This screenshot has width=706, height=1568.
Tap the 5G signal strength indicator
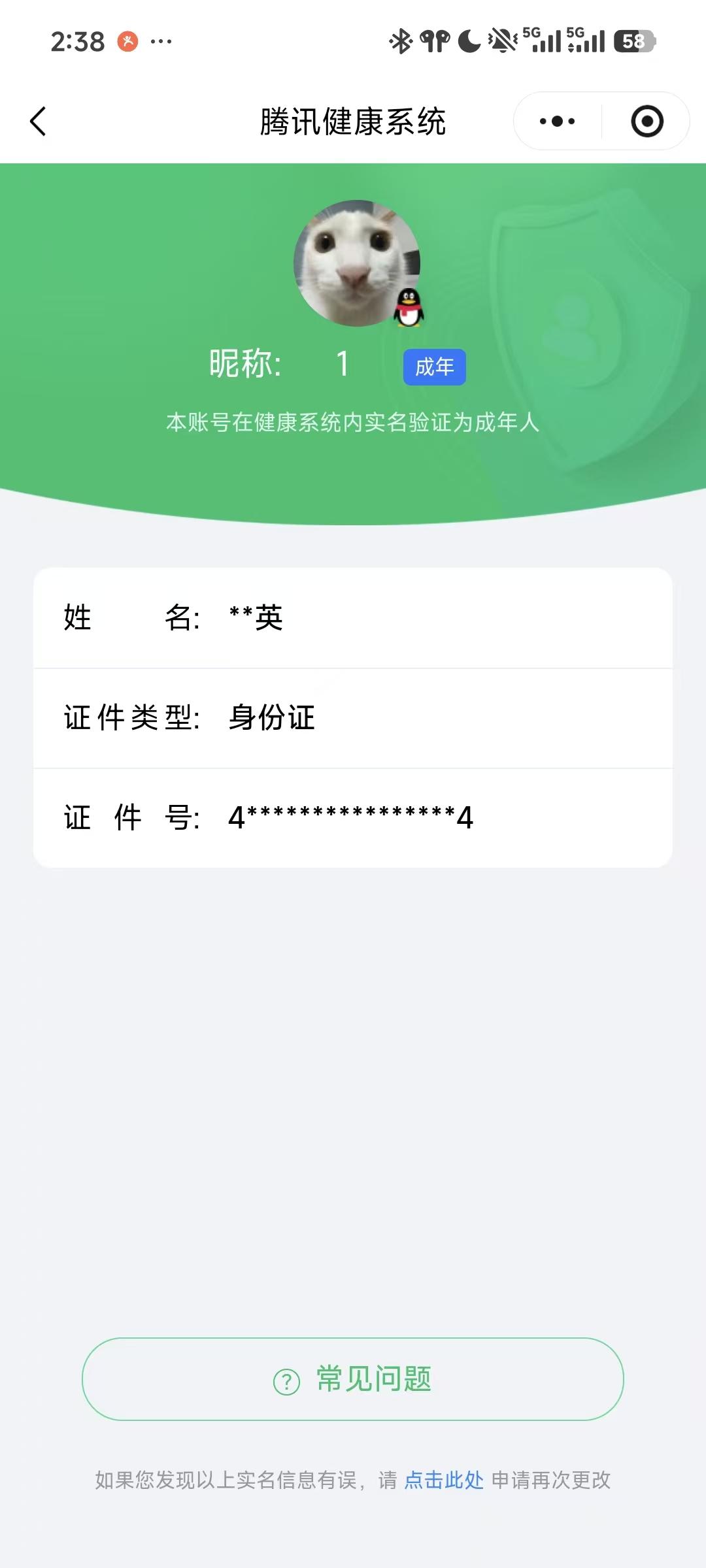tap(543, 41)
